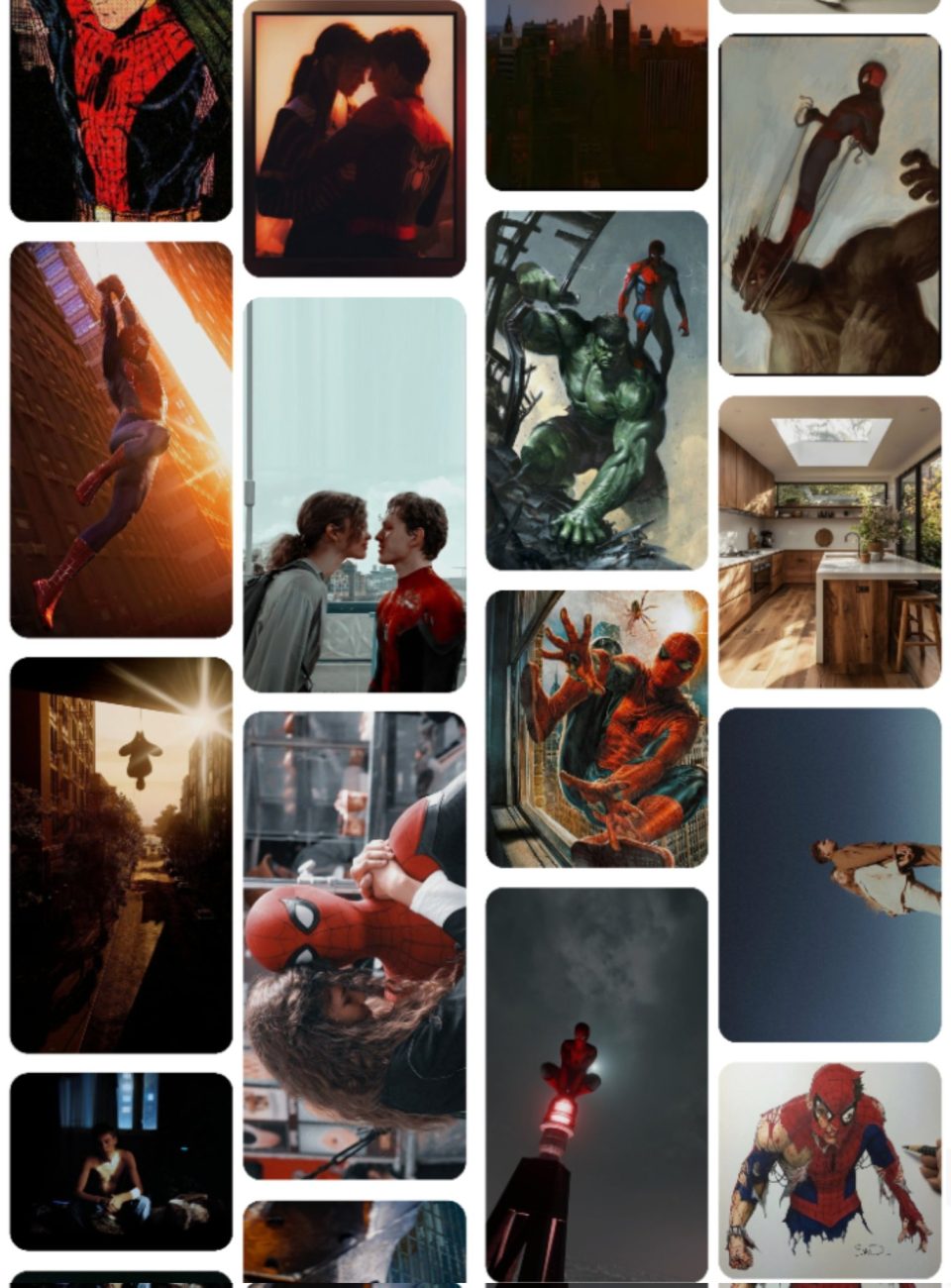
Task: Open the upside-down Spider-Man kiss pin
Action: click(x=354, y=944)
